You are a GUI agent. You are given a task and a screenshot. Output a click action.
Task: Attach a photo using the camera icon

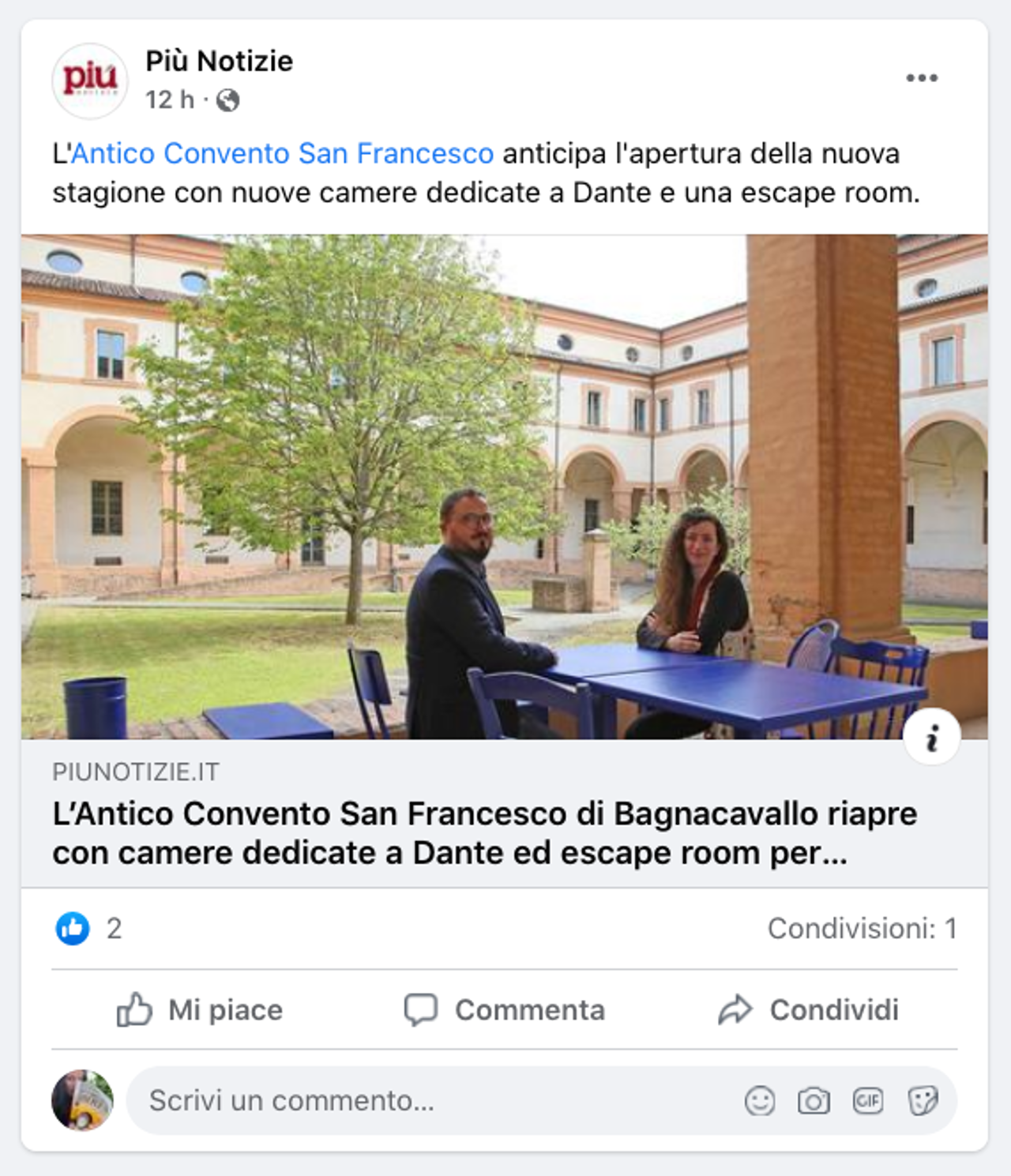pyautogui.click(x=814, y=1101)
